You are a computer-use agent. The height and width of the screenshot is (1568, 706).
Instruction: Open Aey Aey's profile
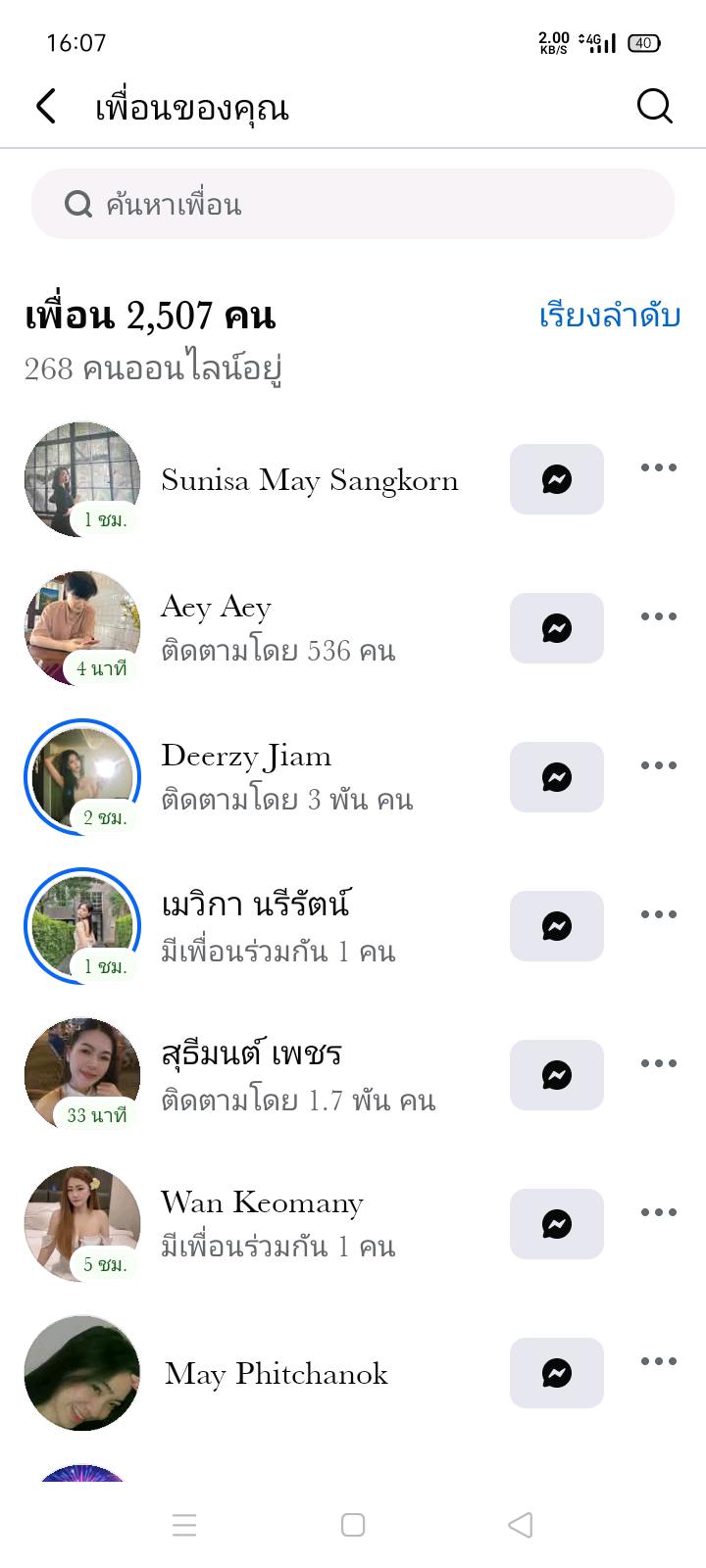click(216, 608)
